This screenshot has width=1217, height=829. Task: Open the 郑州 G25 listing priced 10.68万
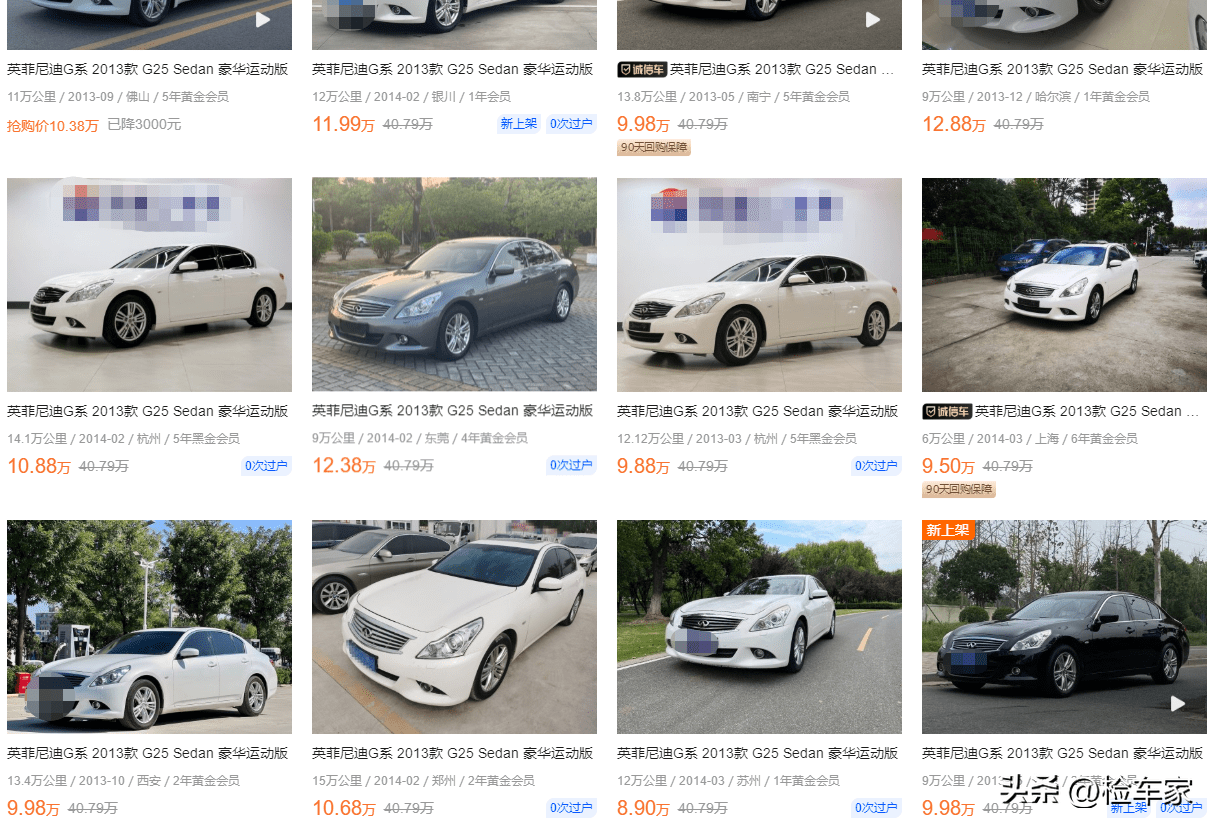[454, 627]
